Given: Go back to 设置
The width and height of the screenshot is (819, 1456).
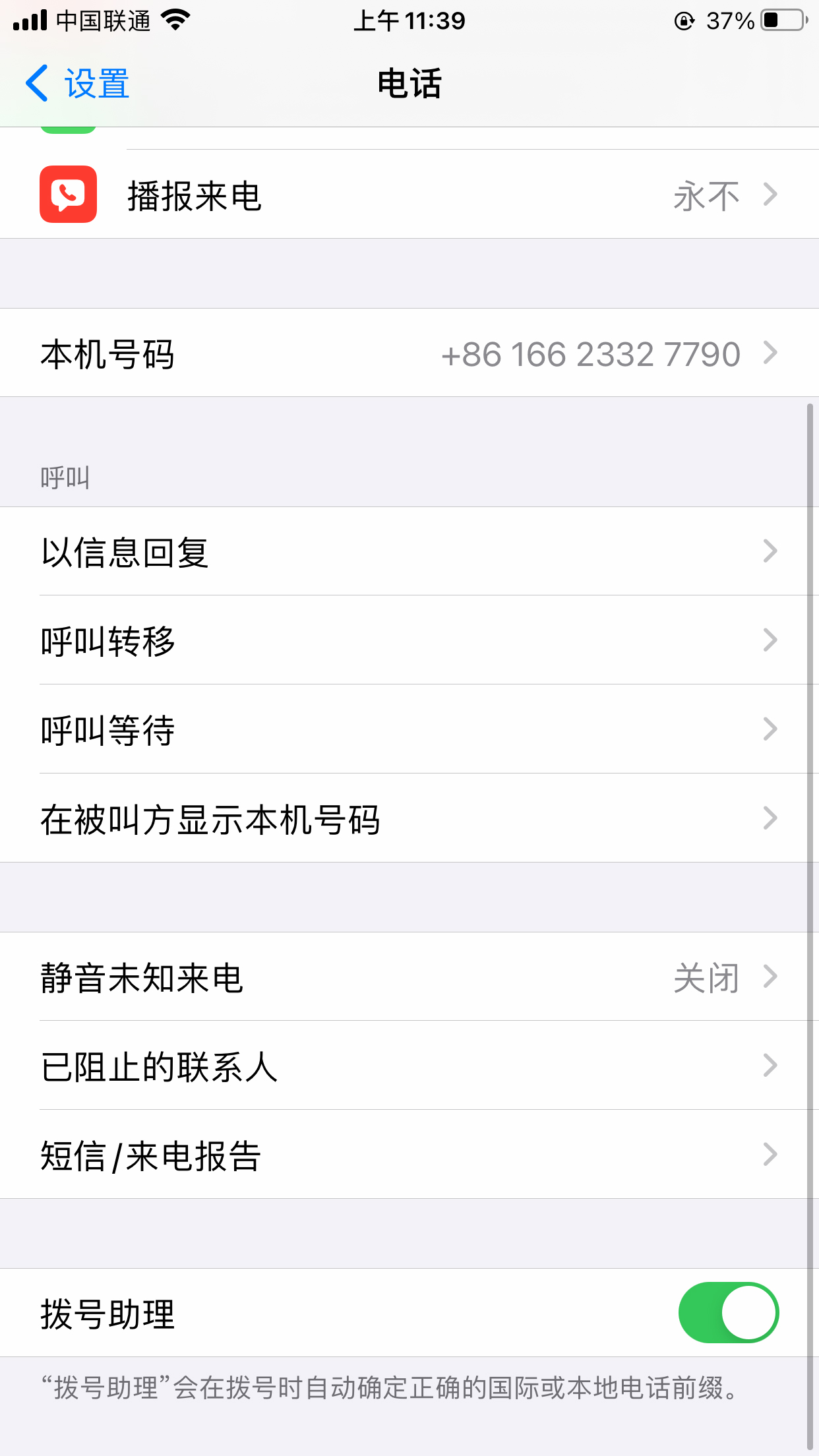Looking at the screenshot, I should 78,84.
